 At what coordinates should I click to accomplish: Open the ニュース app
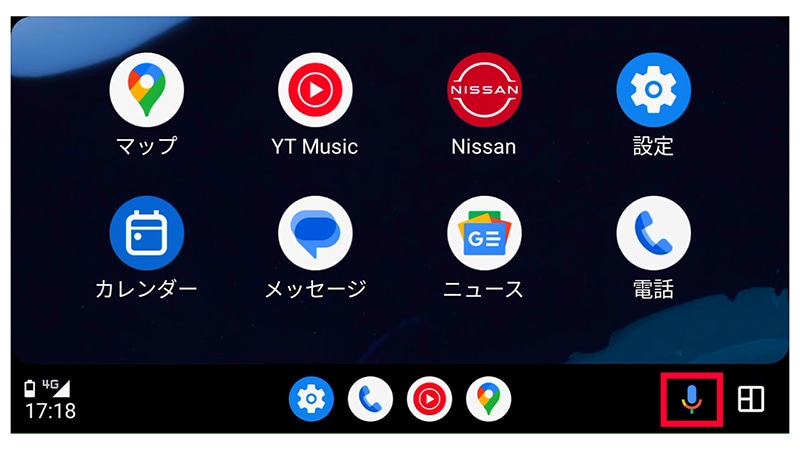(484, 233)
